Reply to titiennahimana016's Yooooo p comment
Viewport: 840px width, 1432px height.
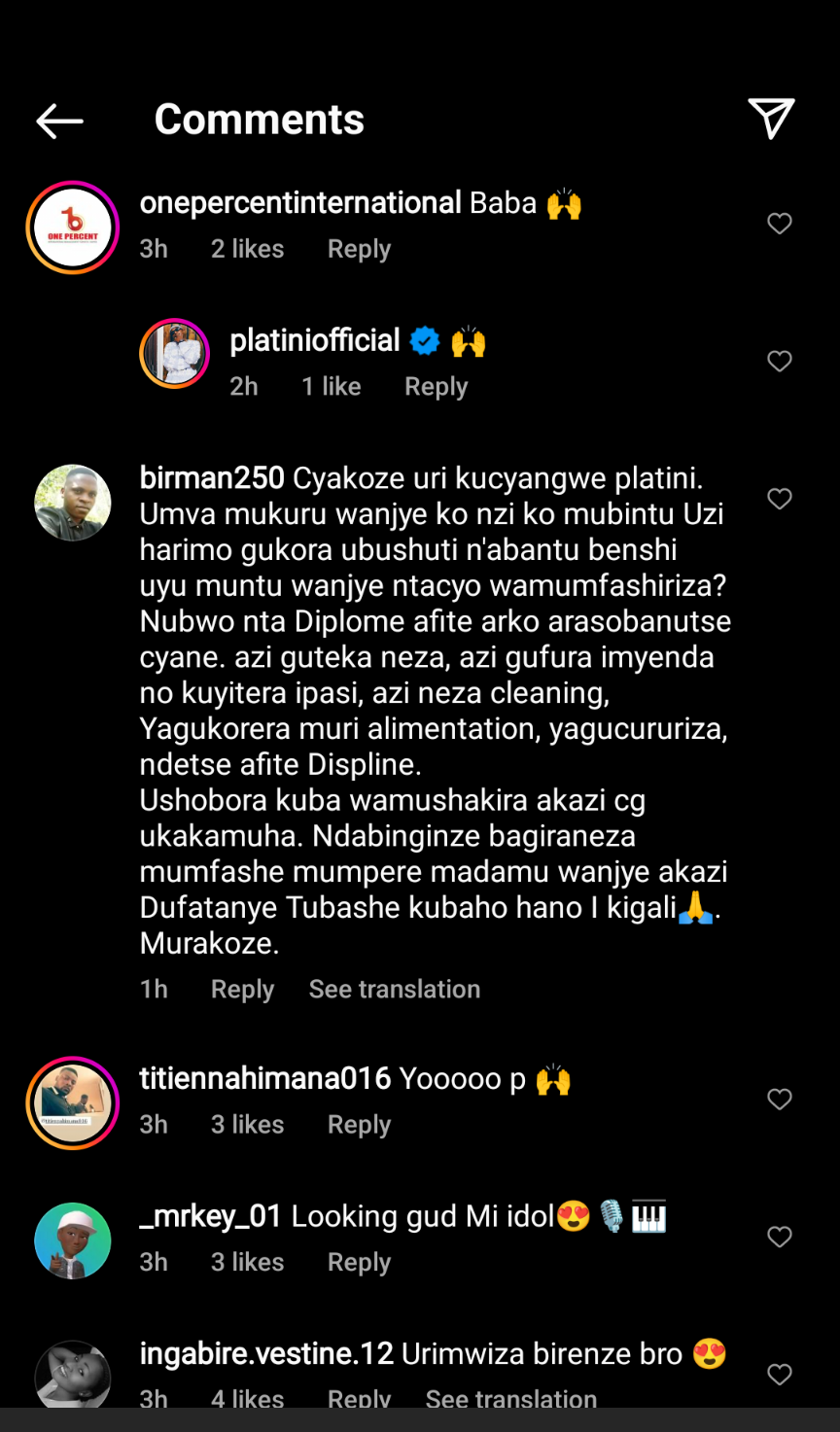coord(359,1124)
